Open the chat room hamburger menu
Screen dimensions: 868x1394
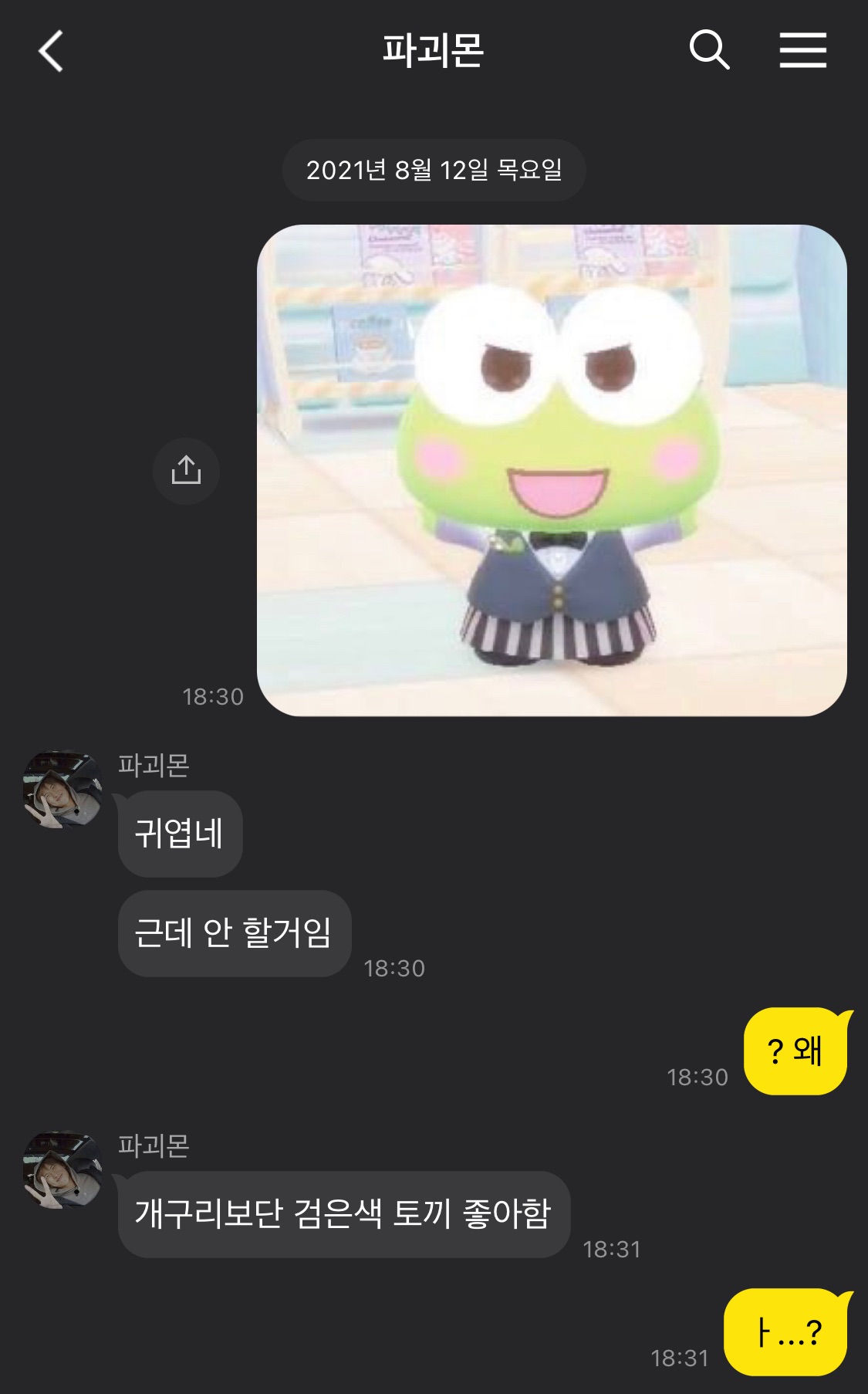click(x=802, y=50)
